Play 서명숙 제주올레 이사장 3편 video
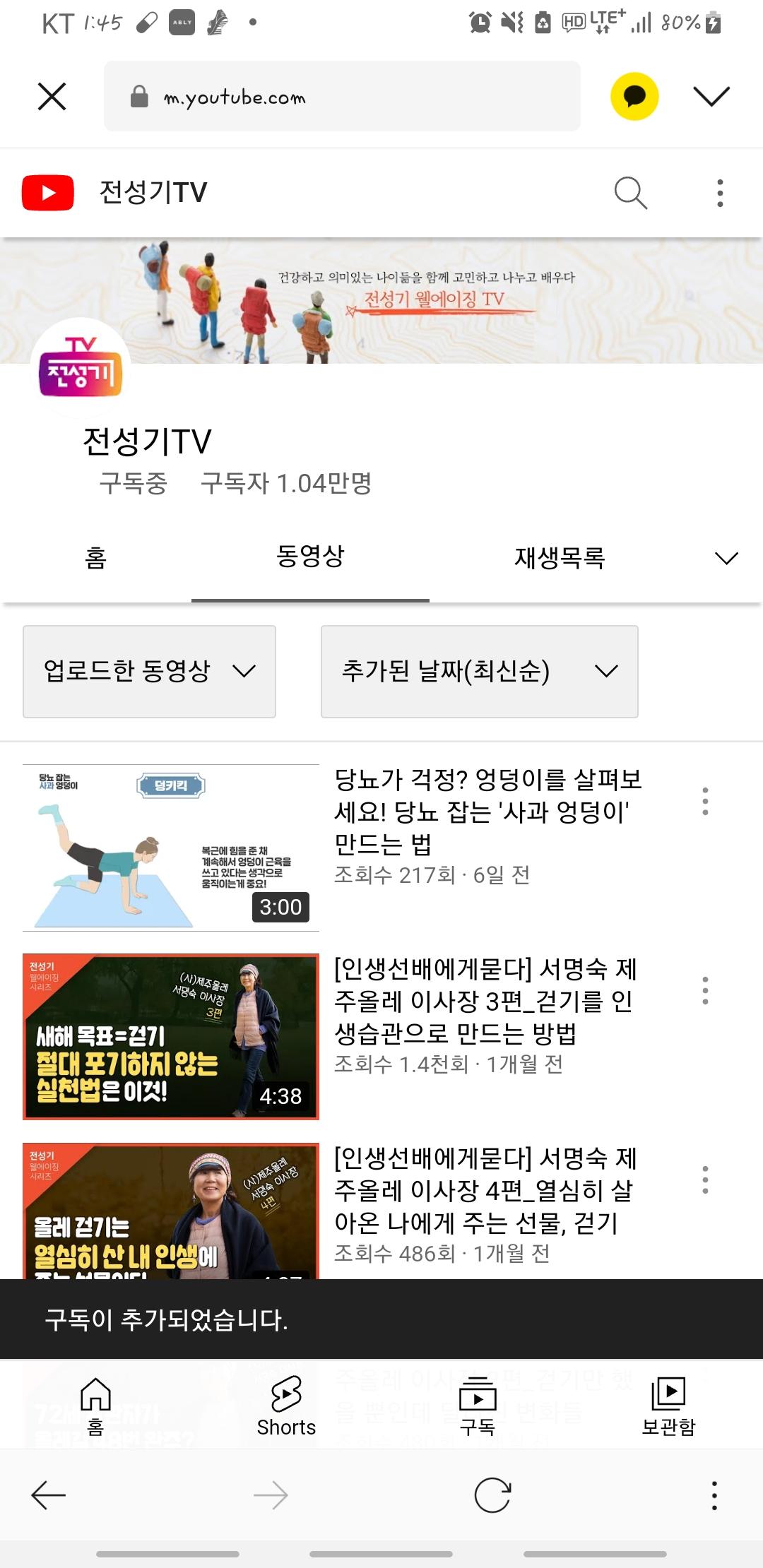The image size is (763, 1568). 171,1037
